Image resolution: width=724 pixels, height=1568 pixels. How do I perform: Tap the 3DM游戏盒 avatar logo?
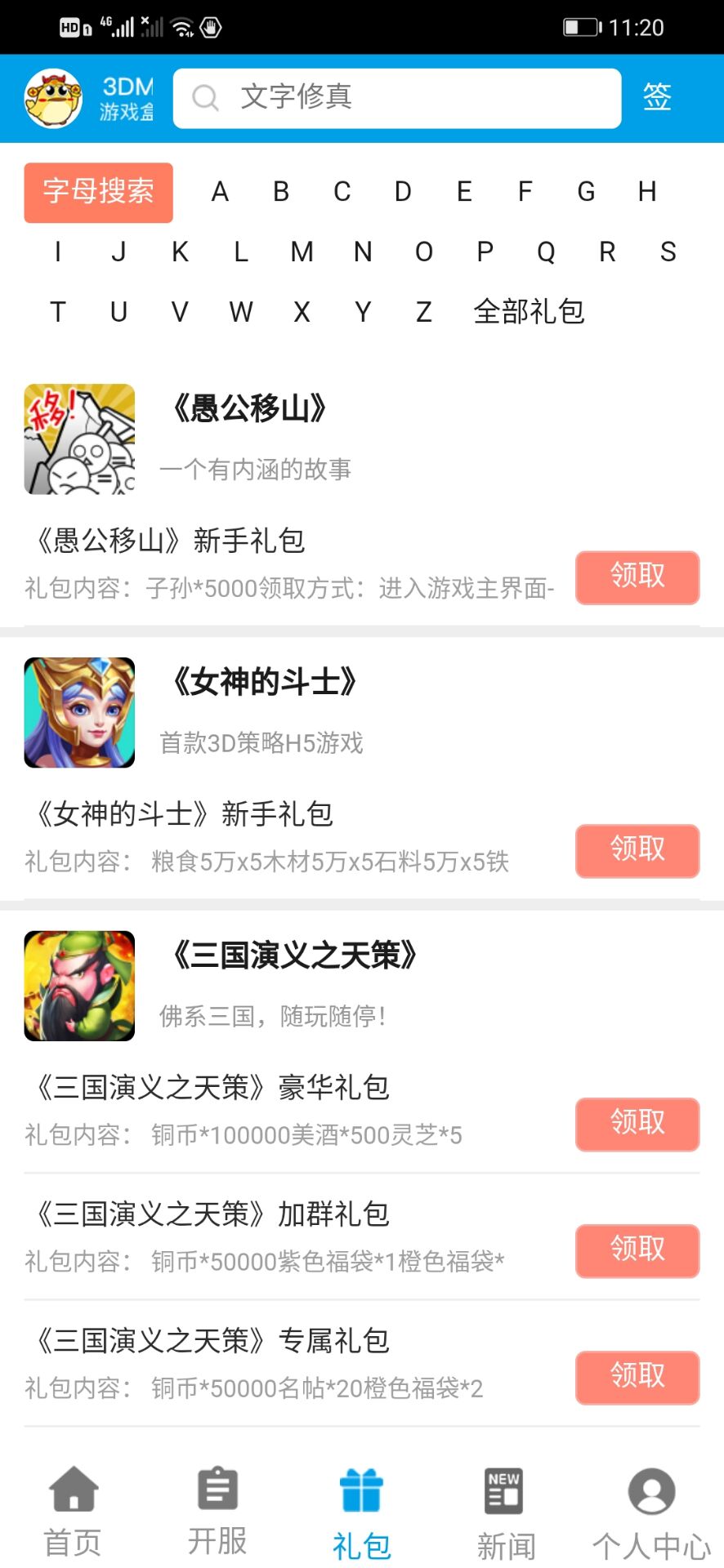tap(53, 99)
